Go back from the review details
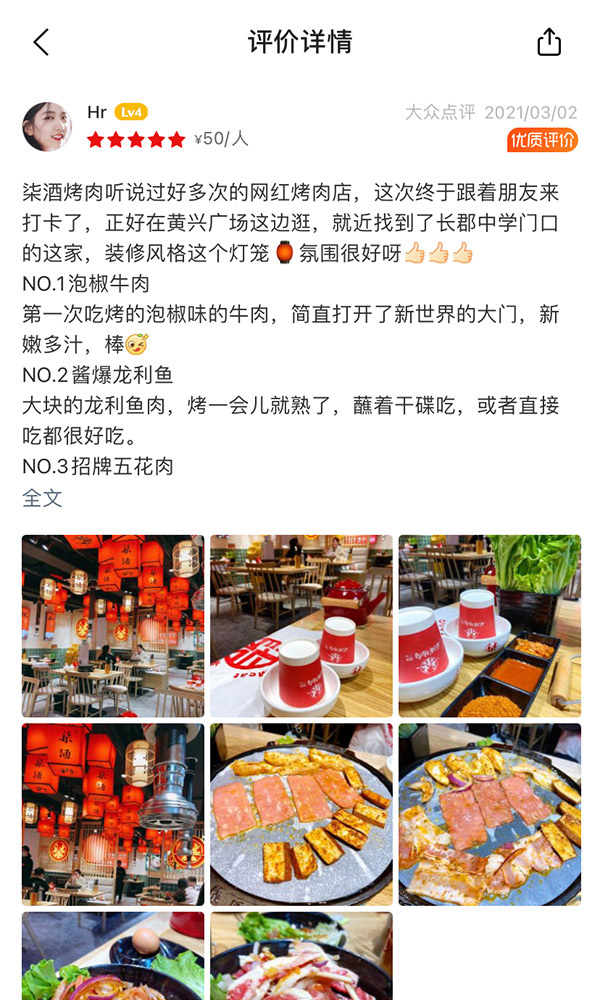This screenshot has width=600, height=1000. click(41, 42)
